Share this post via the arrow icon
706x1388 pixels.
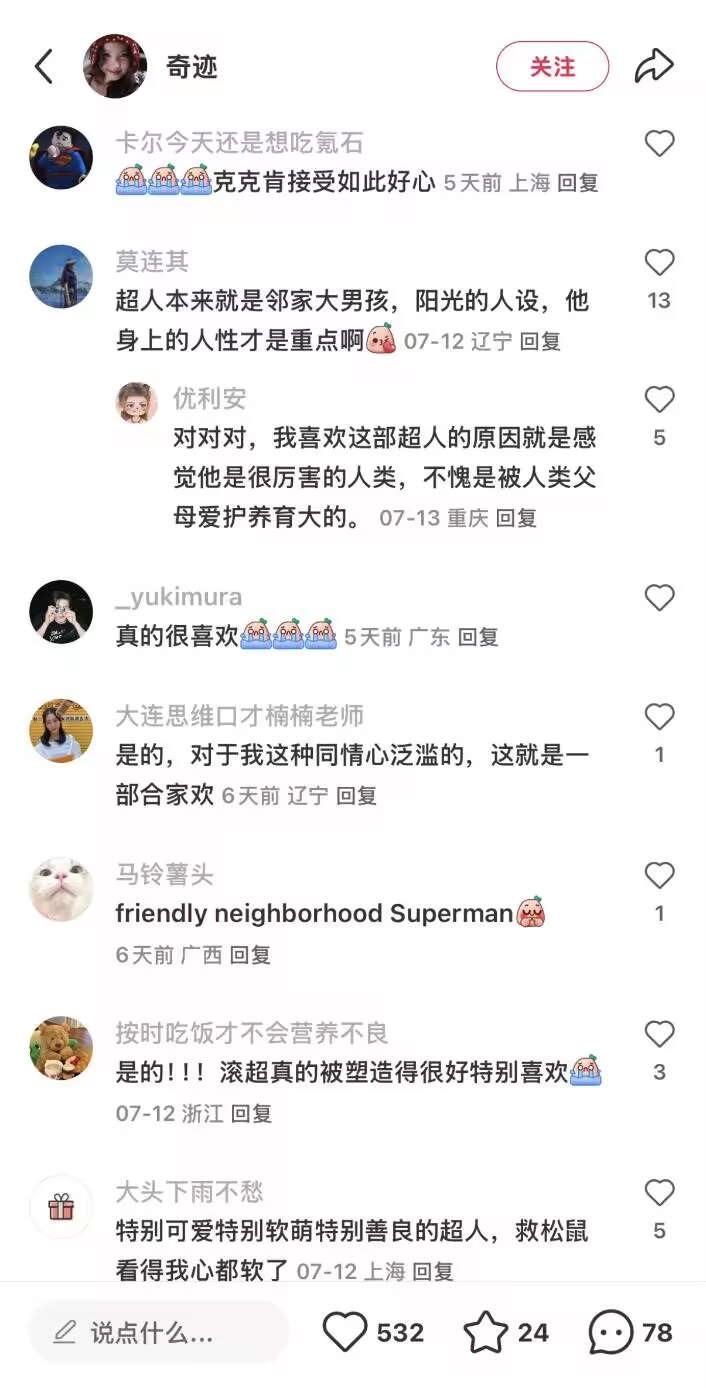654,67
